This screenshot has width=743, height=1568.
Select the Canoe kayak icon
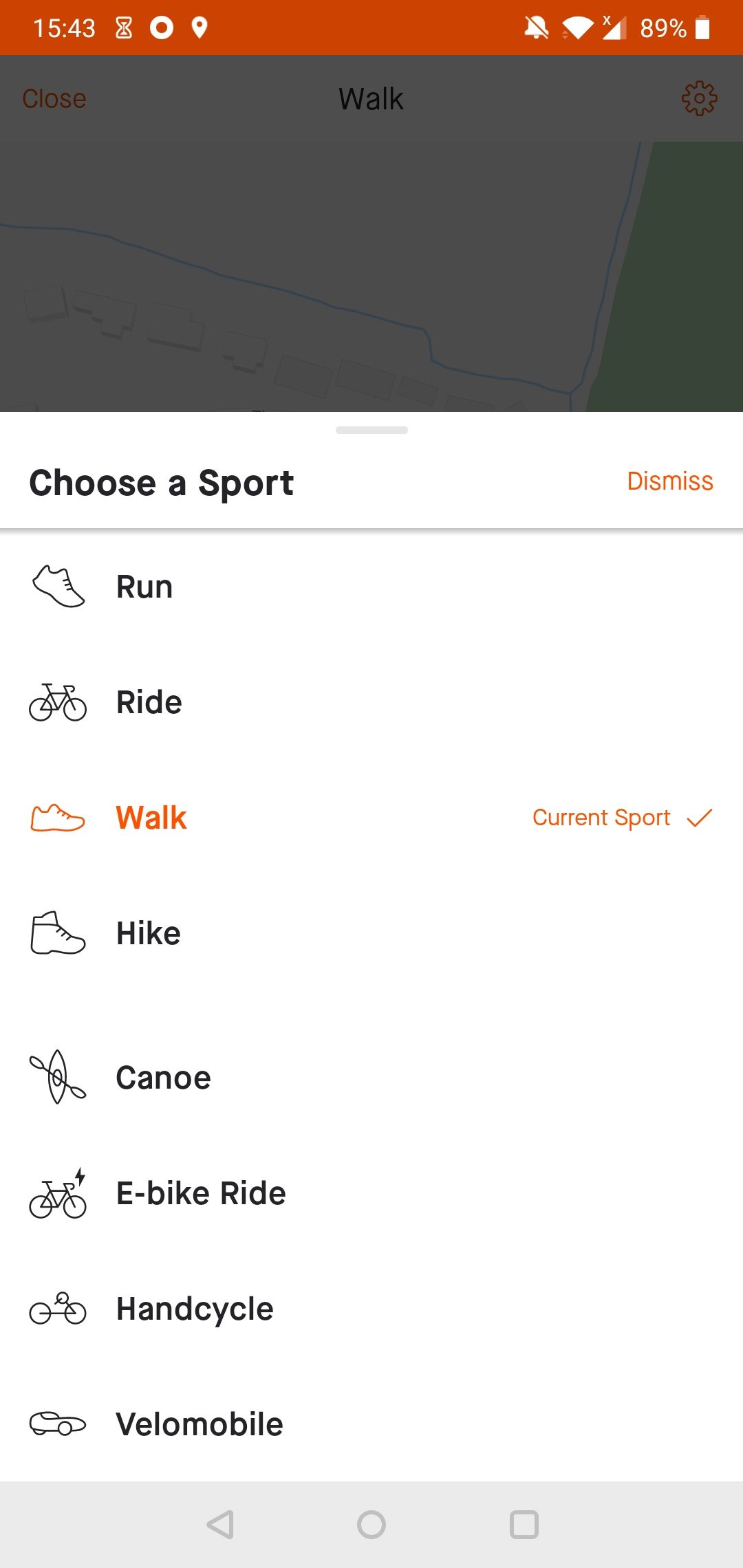tap(58, 1077)
